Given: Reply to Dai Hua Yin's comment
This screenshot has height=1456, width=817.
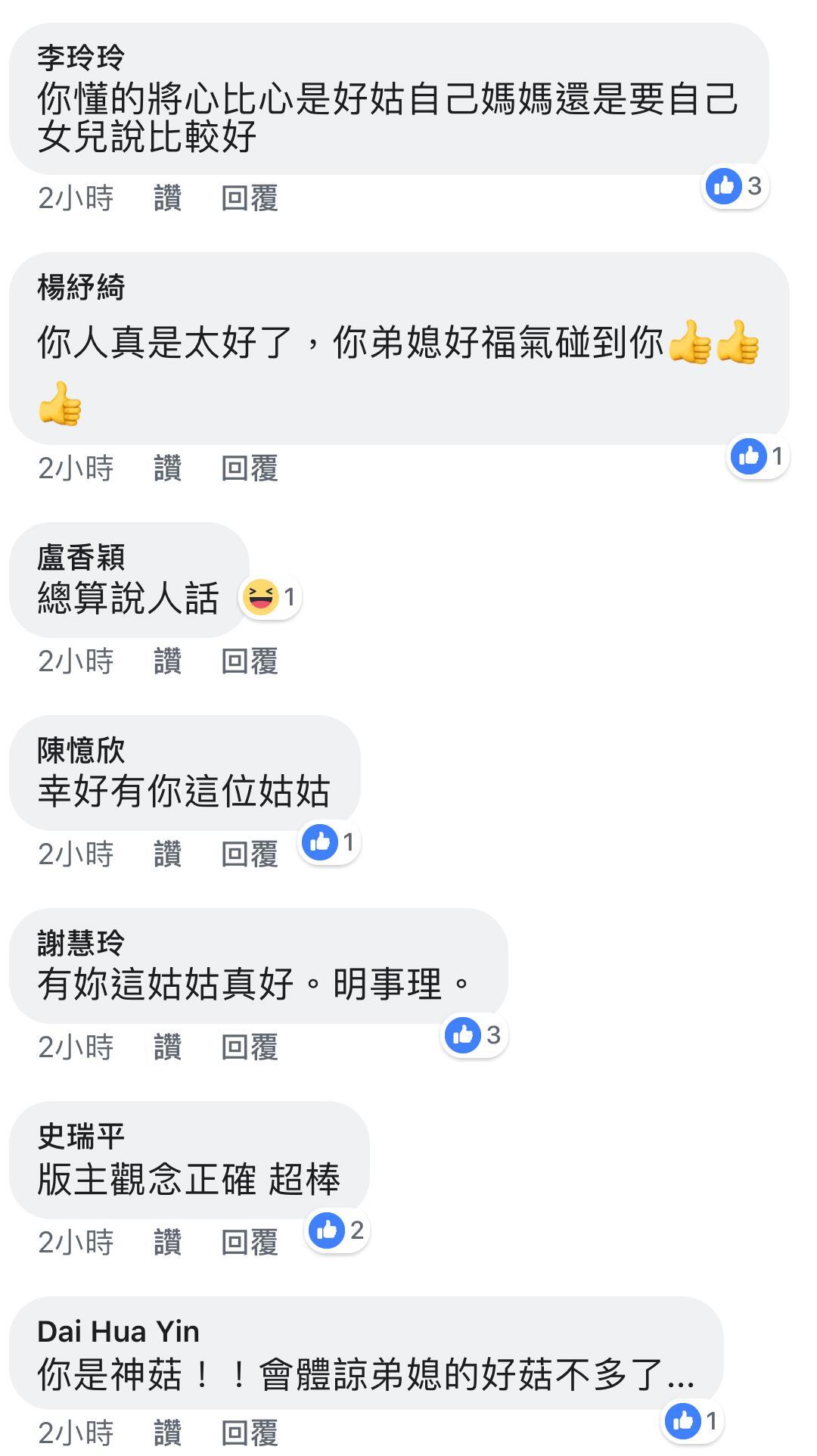Looking at the screenshot, I should pyautogui.click(x=249, y=1433).
